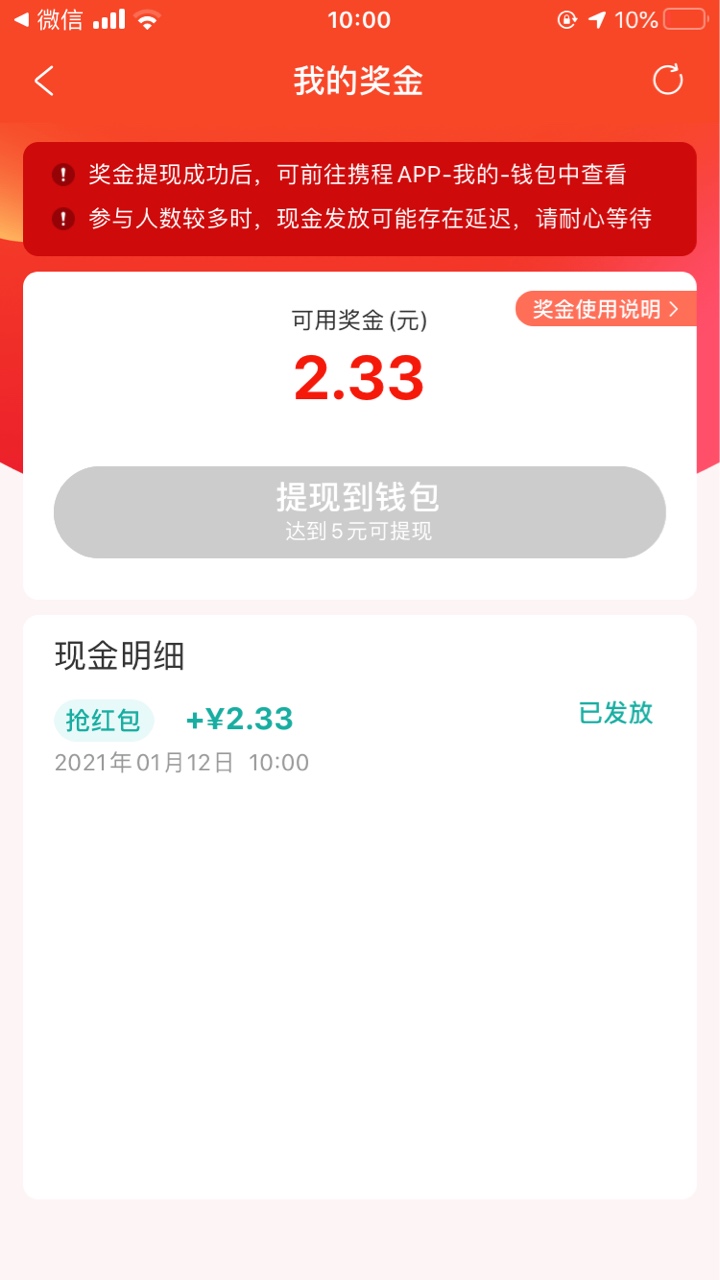
Task: Open 奖金使用说明 details
Action: click(606, 309)
